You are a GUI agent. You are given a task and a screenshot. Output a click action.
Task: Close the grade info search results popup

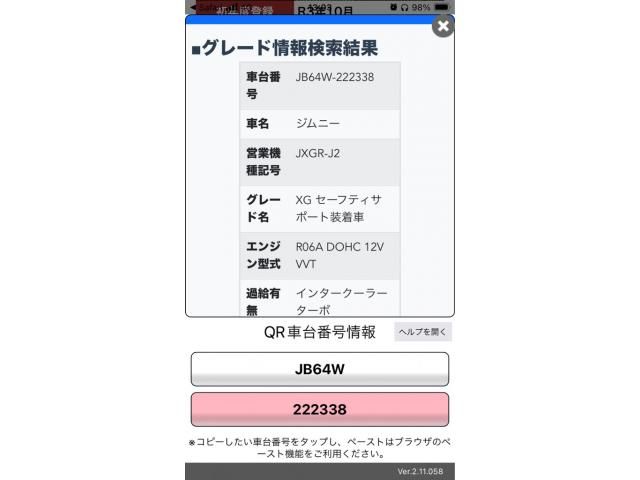click(x=444, y=27)
